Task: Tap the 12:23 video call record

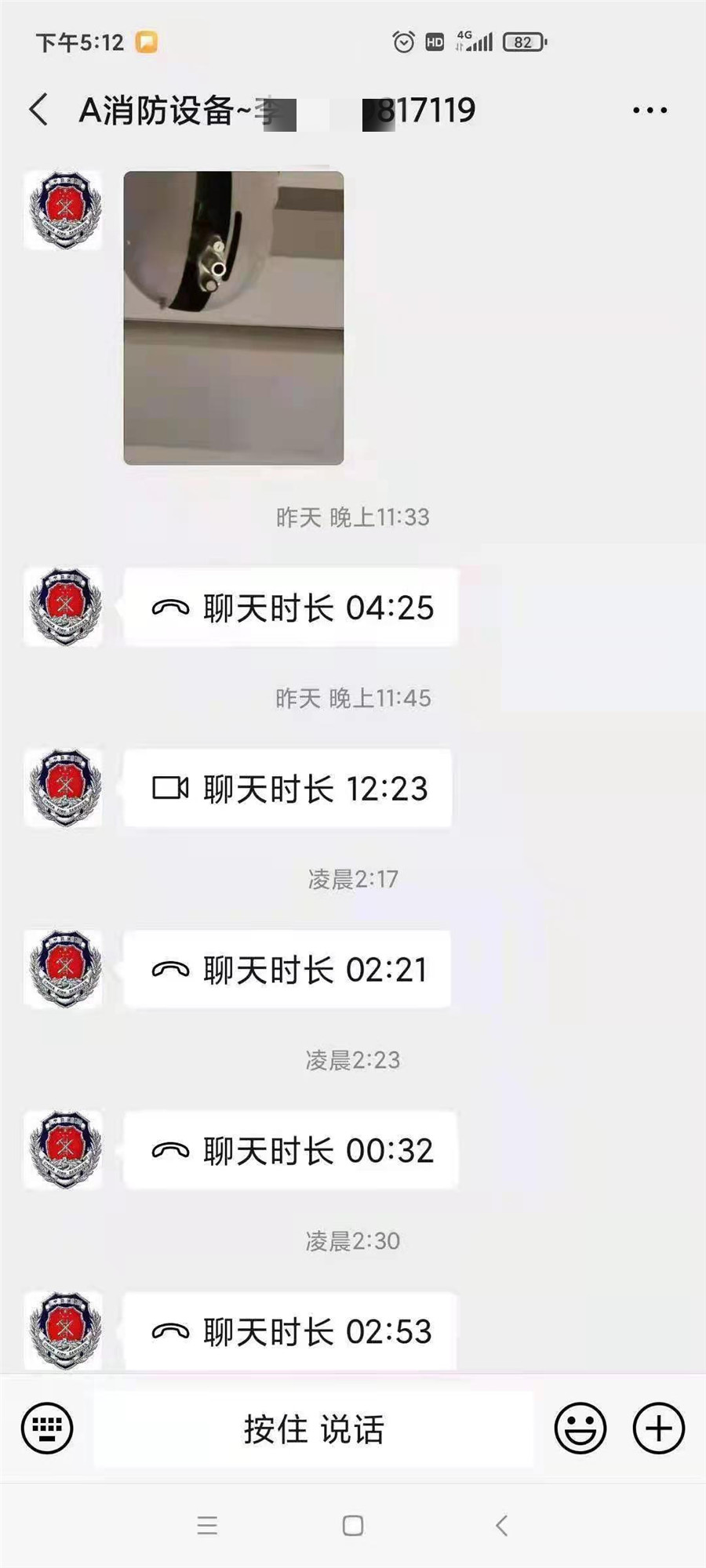Action: tap(288, 789)
